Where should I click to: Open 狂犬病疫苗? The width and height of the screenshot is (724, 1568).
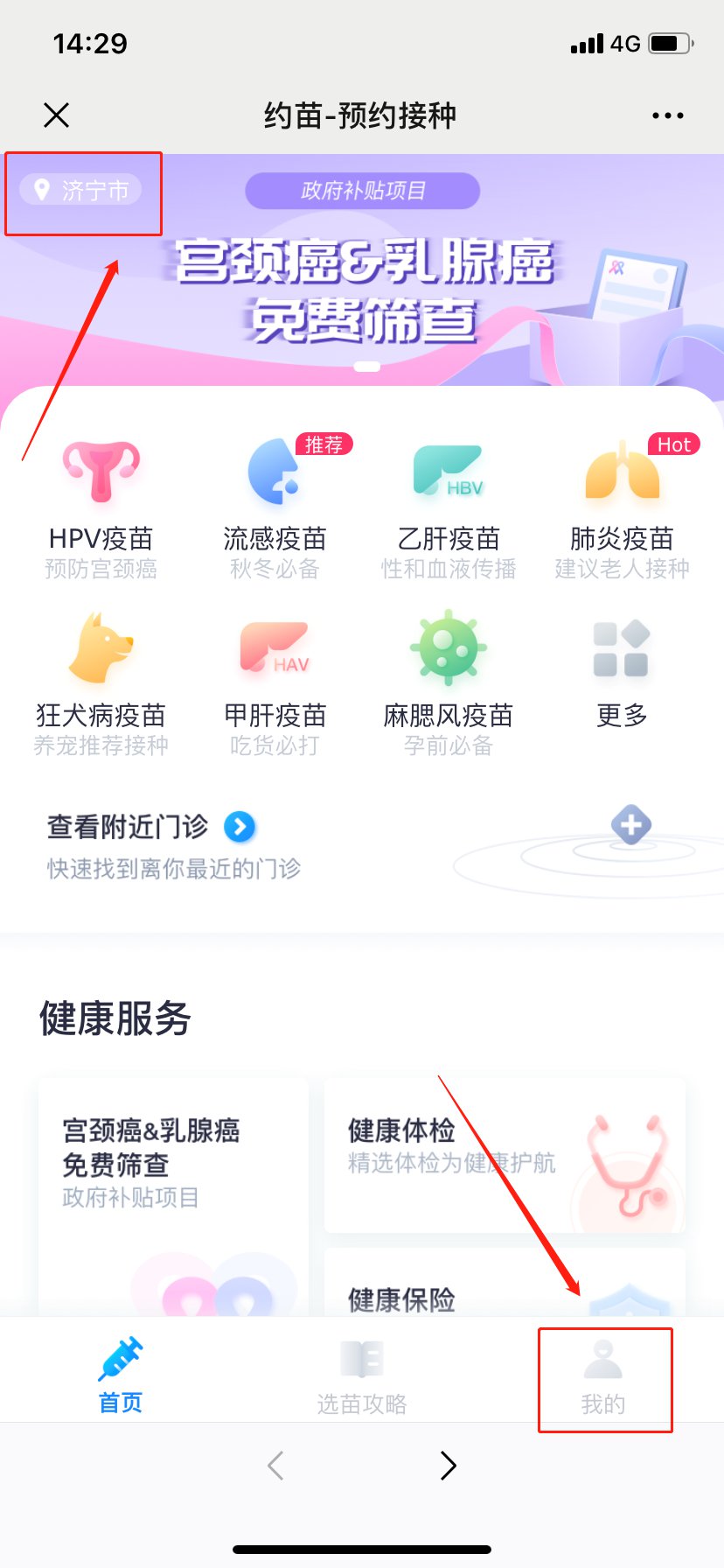(101, 684)
